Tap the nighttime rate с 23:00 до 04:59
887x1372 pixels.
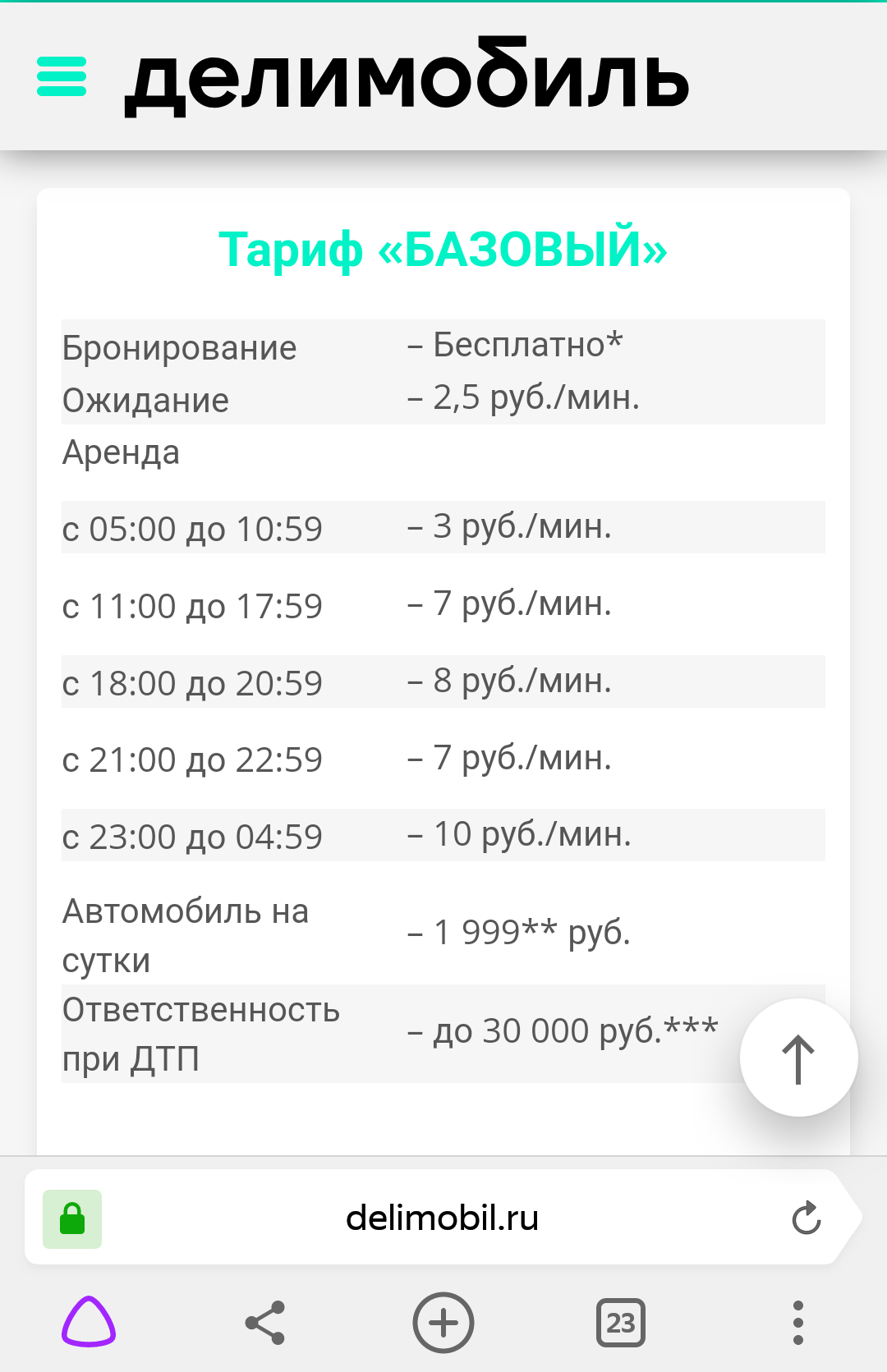click(193, 835)
